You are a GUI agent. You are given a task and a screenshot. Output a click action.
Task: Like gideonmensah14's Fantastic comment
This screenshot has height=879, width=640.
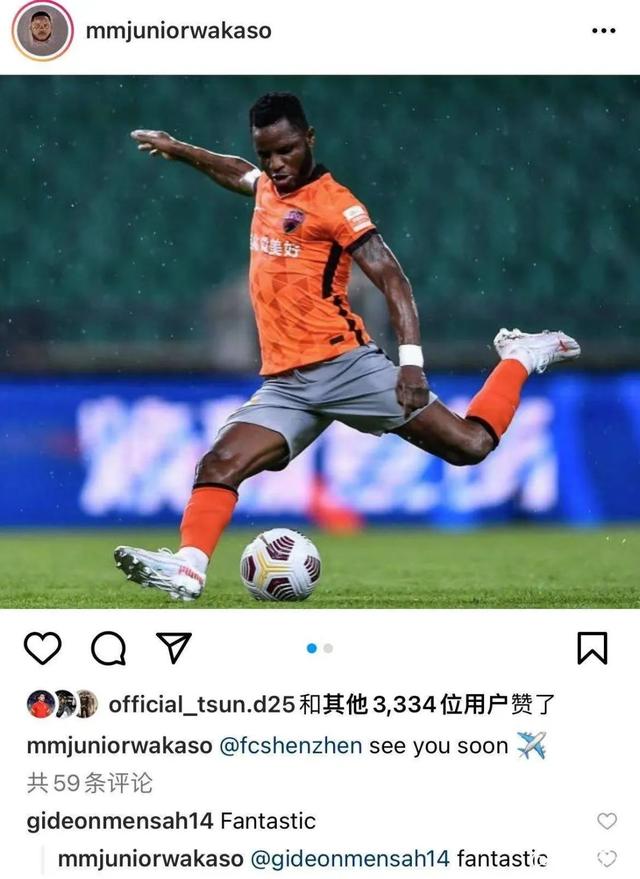[607, 821]
